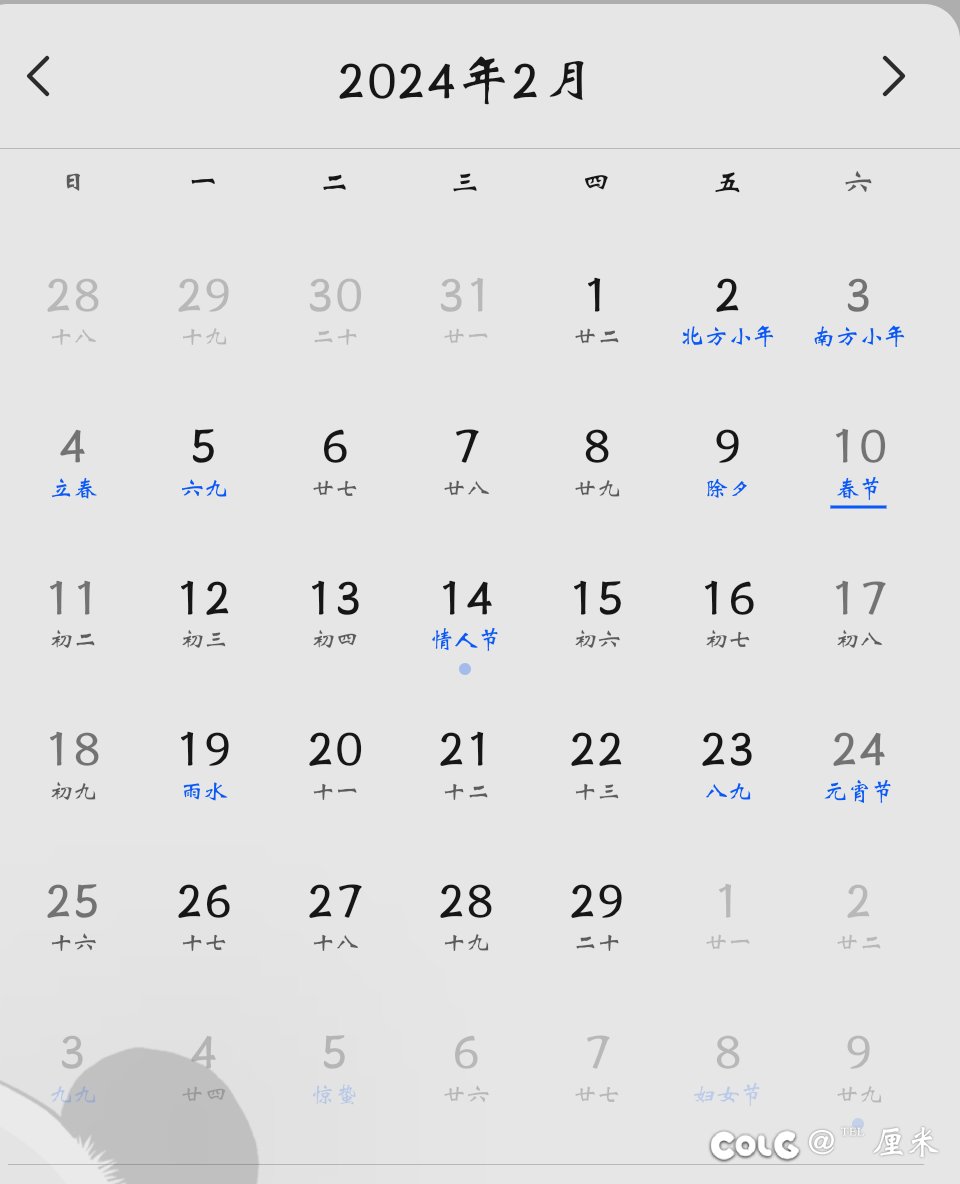960x1184 pixels.
Task: Select January 31 廿一
Action: (x=465, y=311)
